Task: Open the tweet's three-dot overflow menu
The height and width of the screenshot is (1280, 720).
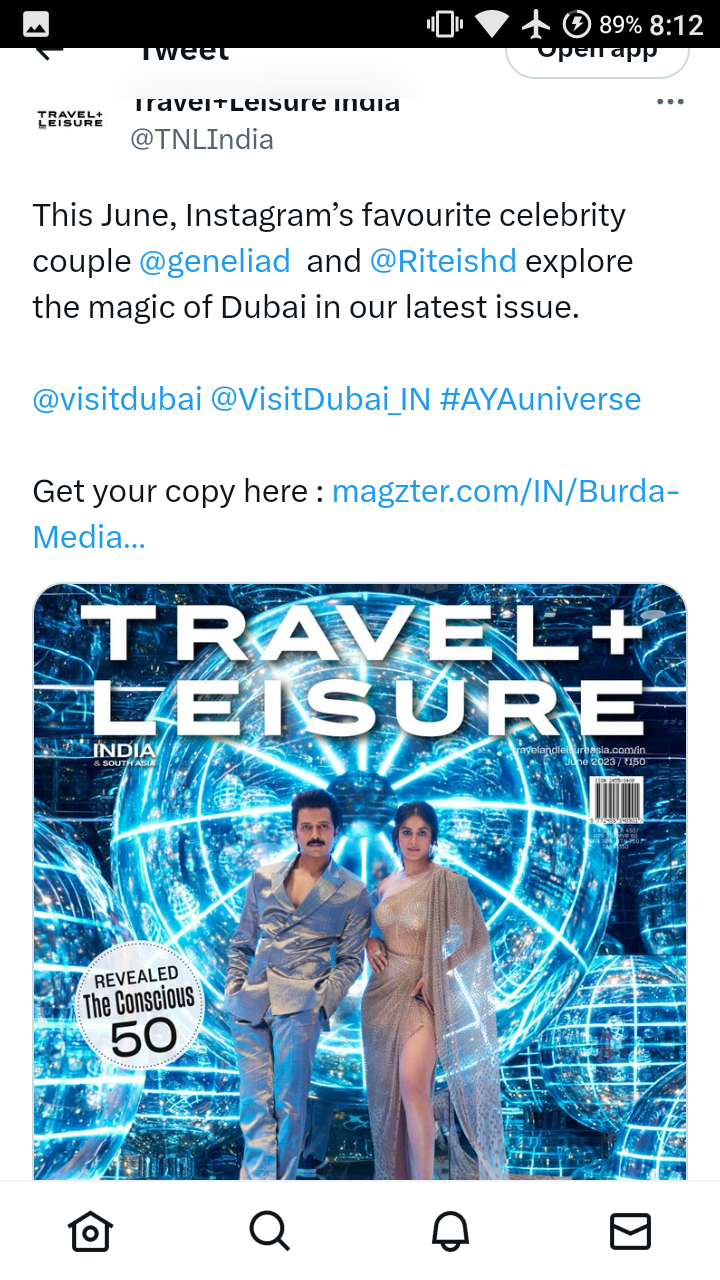Action: (670, 102)
